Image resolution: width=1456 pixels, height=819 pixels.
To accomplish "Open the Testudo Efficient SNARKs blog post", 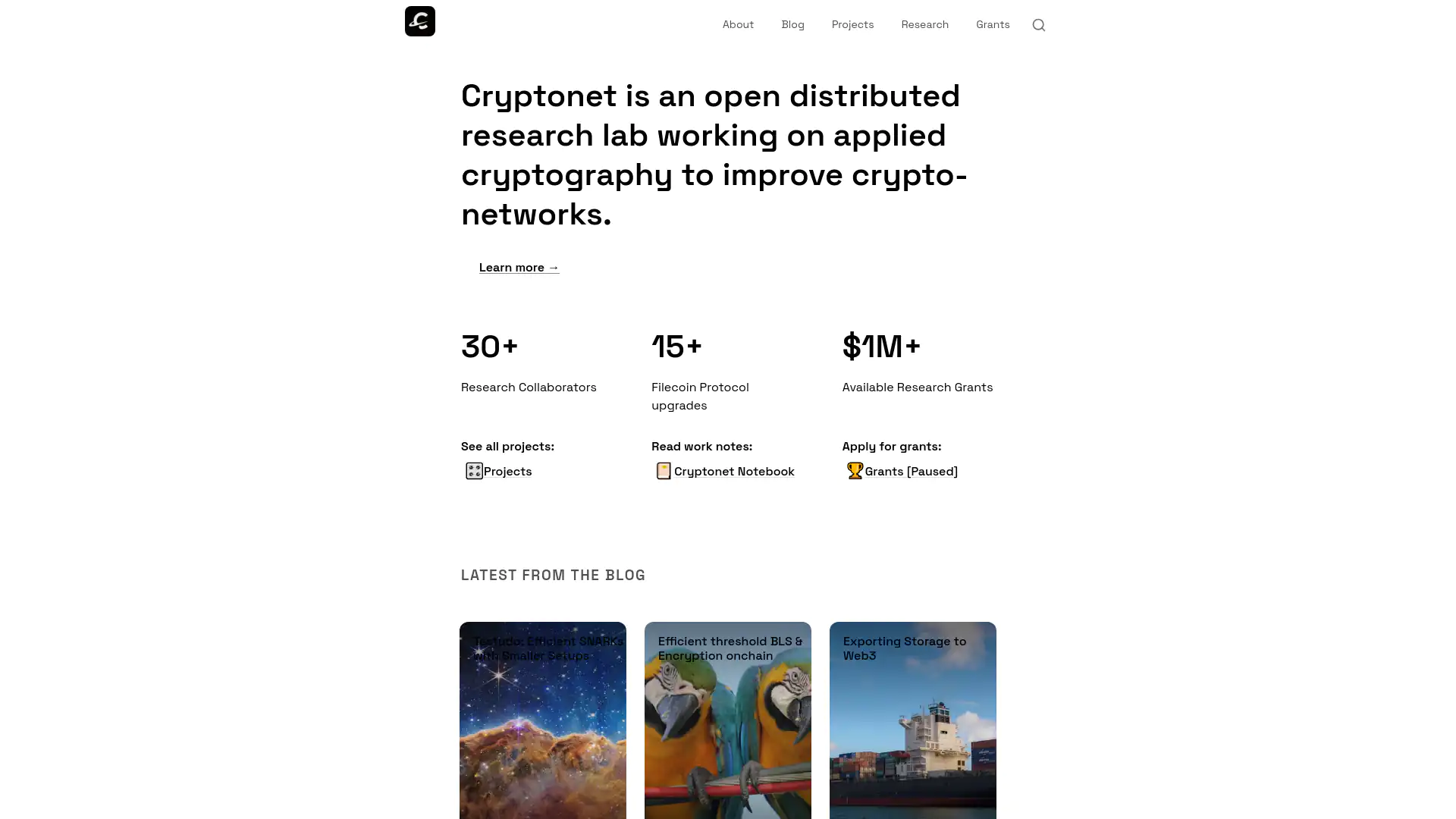I will [x=543, y=720].
